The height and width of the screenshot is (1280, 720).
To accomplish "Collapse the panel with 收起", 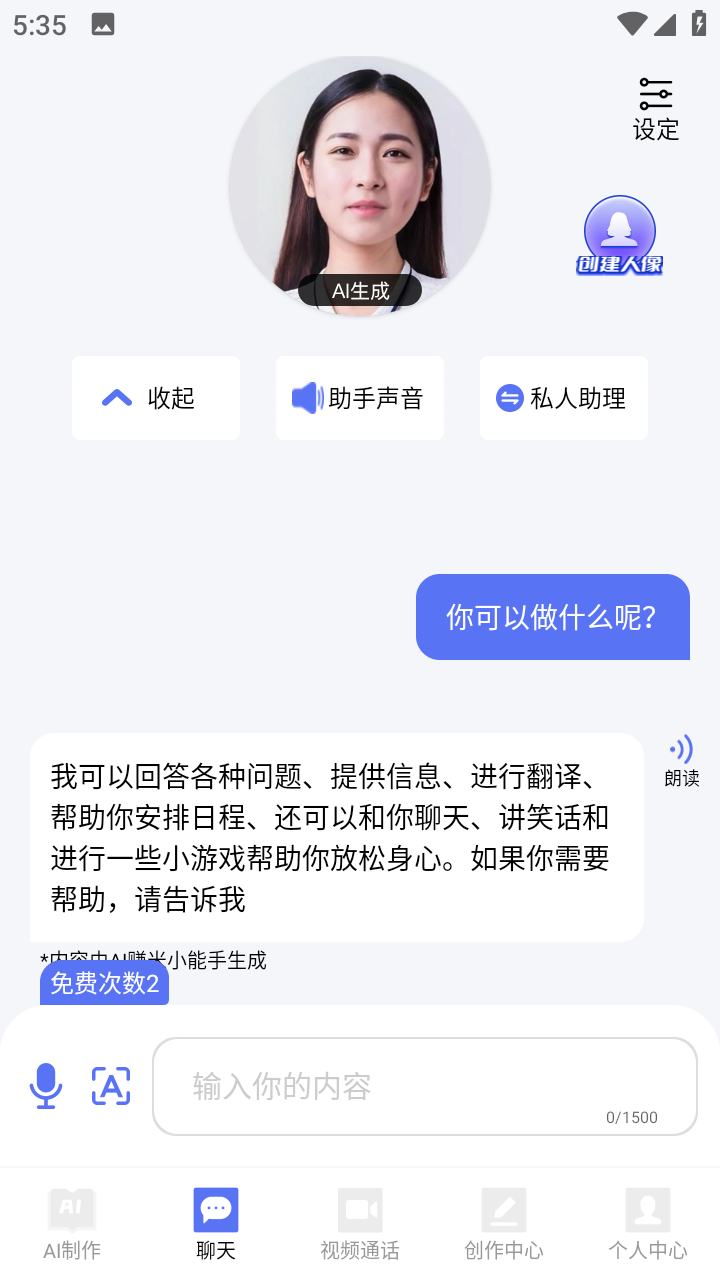I will (x=156, y=398).
